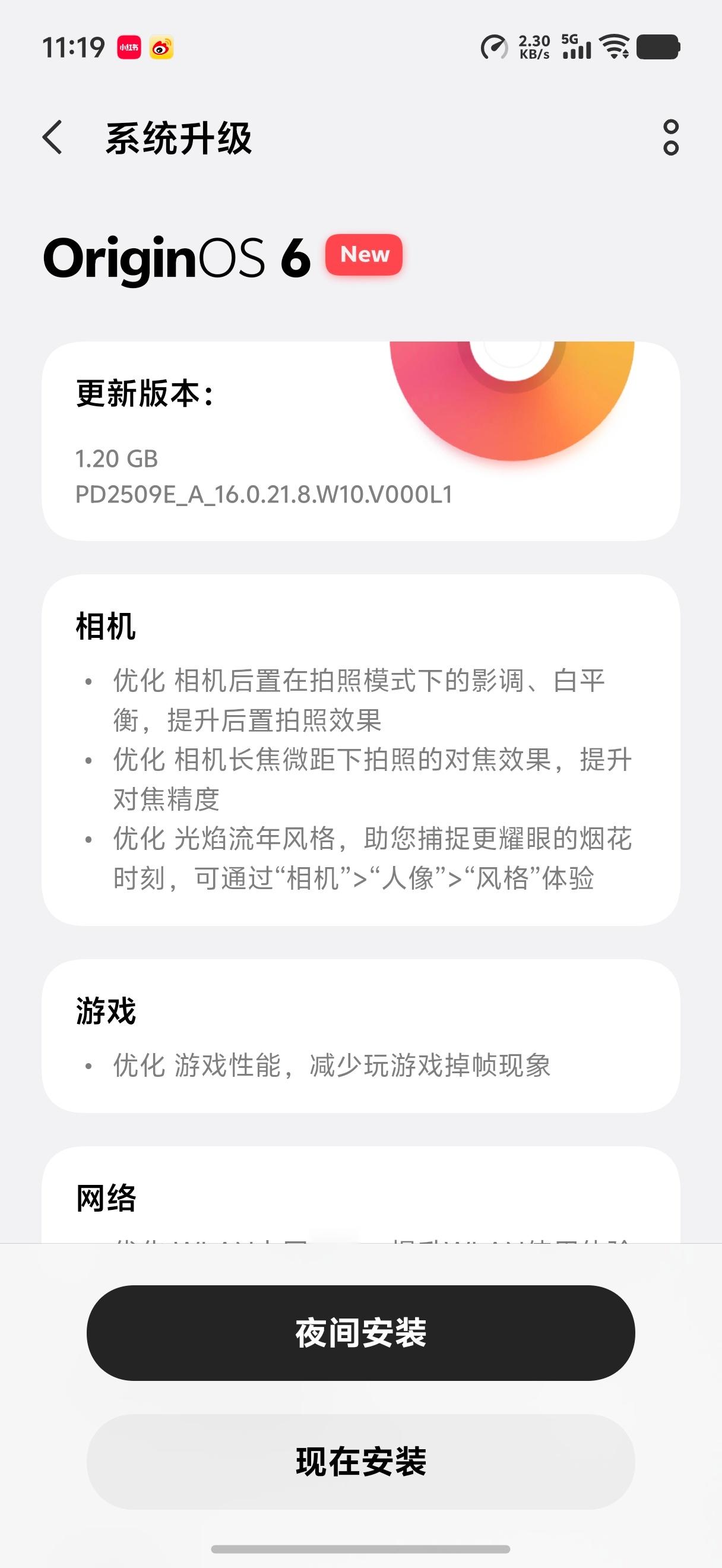This screenshot has width=722, height=1568.
Task: Tap the 5G signal strength icon
Action: [577, 49]
